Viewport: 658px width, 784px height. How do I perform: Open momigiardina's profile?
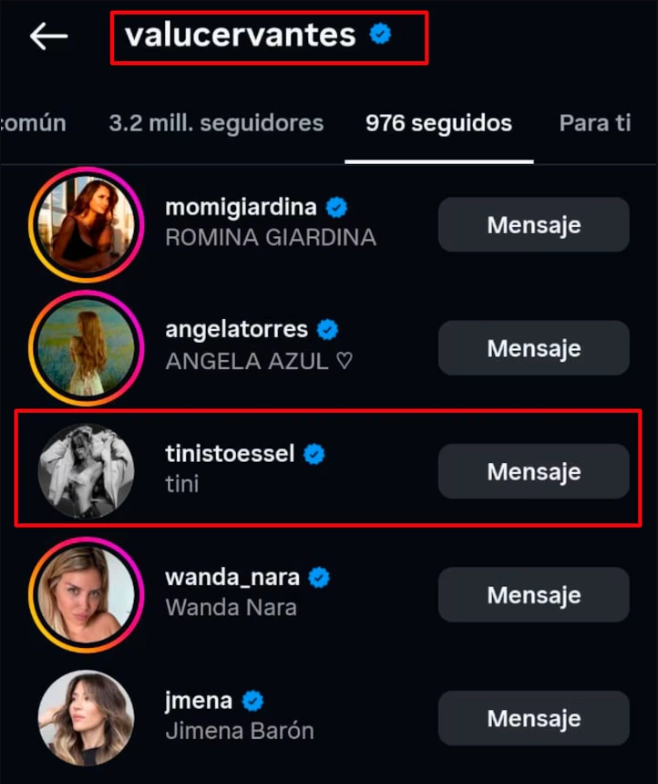tap(240, 208)
